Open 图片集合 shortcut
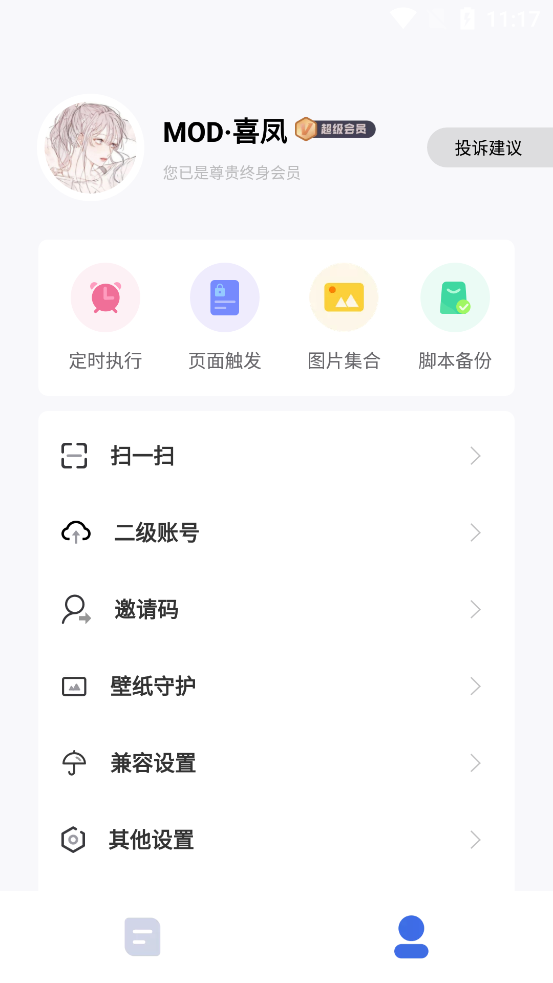Image resolution: width=553 pixels, height=983 pixels. pyautogui.click(x=344, y=317)
